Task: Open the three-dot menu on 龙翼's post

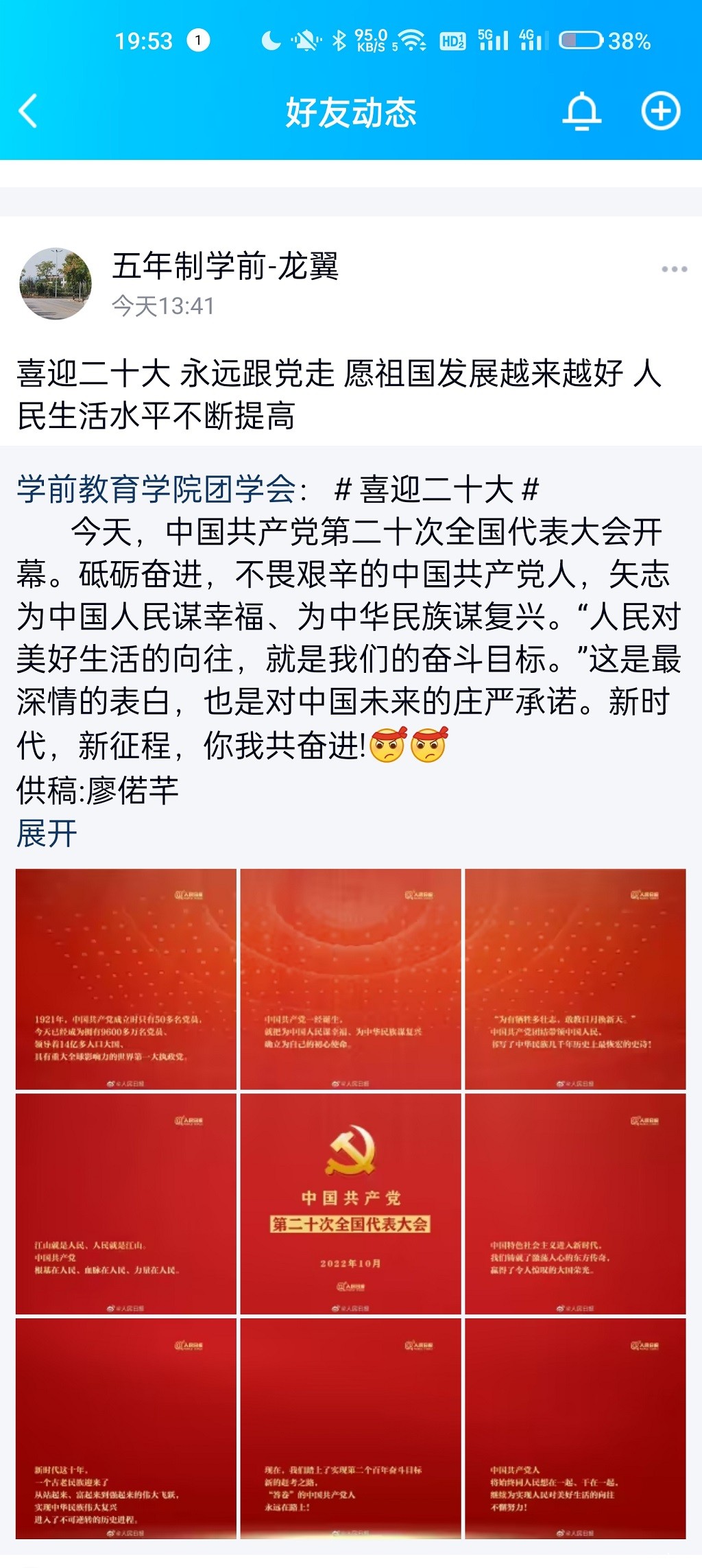Action: click(x=674, y=270)
